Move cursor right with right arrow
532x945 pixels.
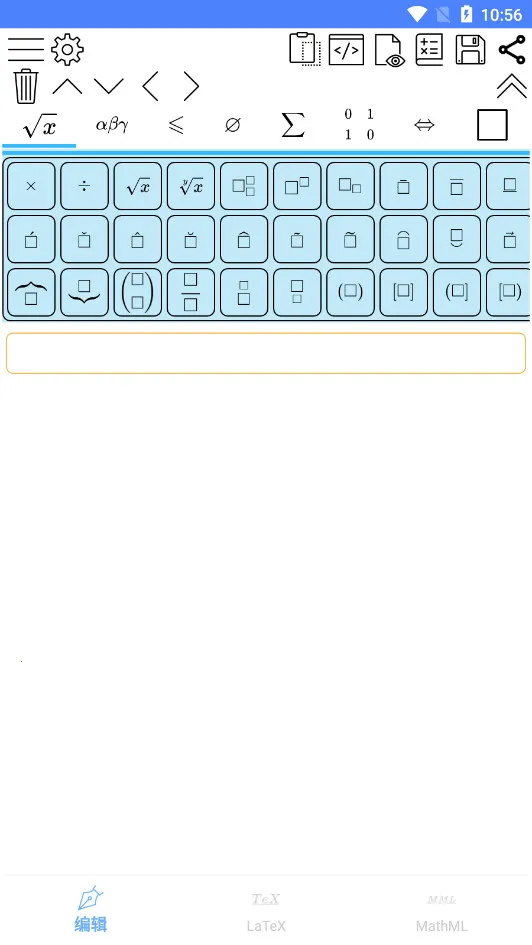click(191, 86)
